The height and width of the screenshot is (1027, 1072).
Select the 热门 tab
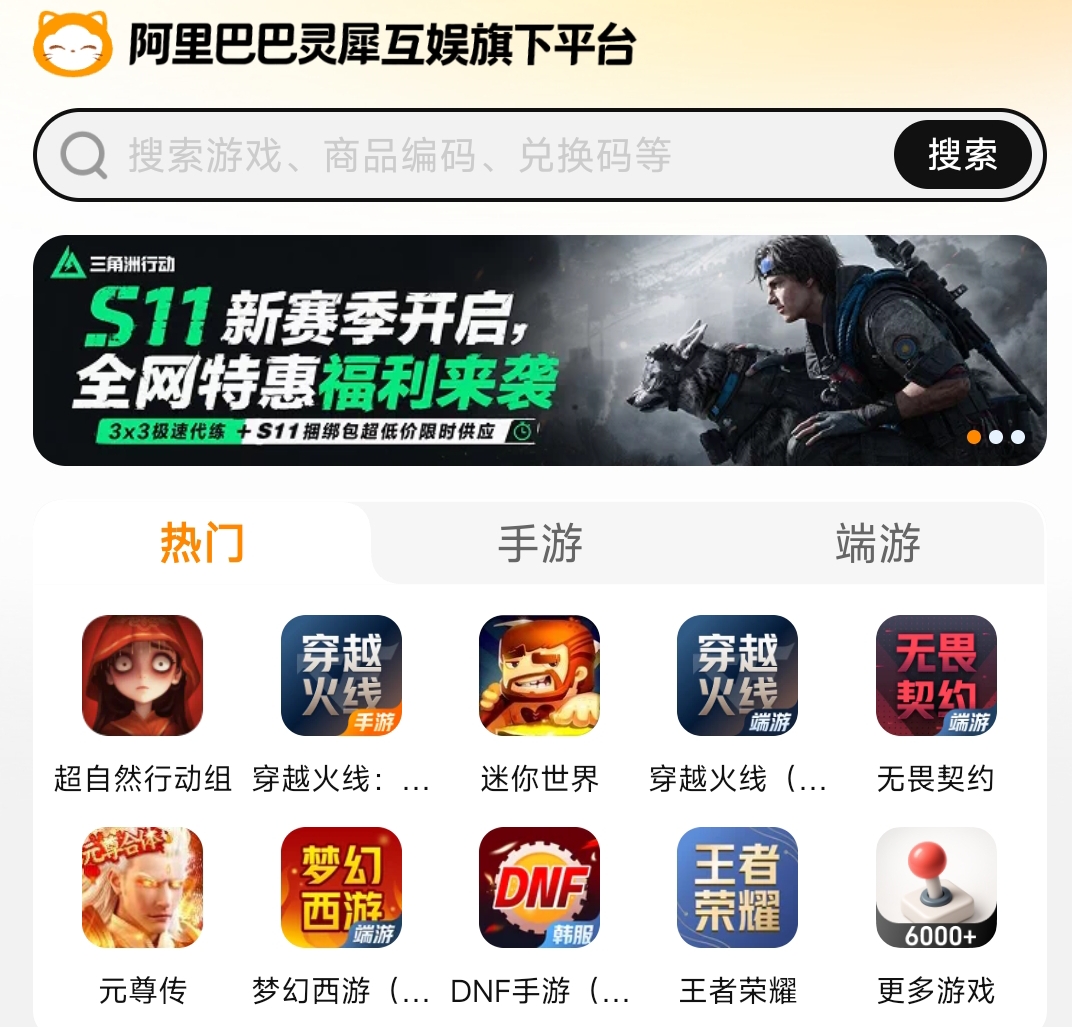tap(202, 544)
